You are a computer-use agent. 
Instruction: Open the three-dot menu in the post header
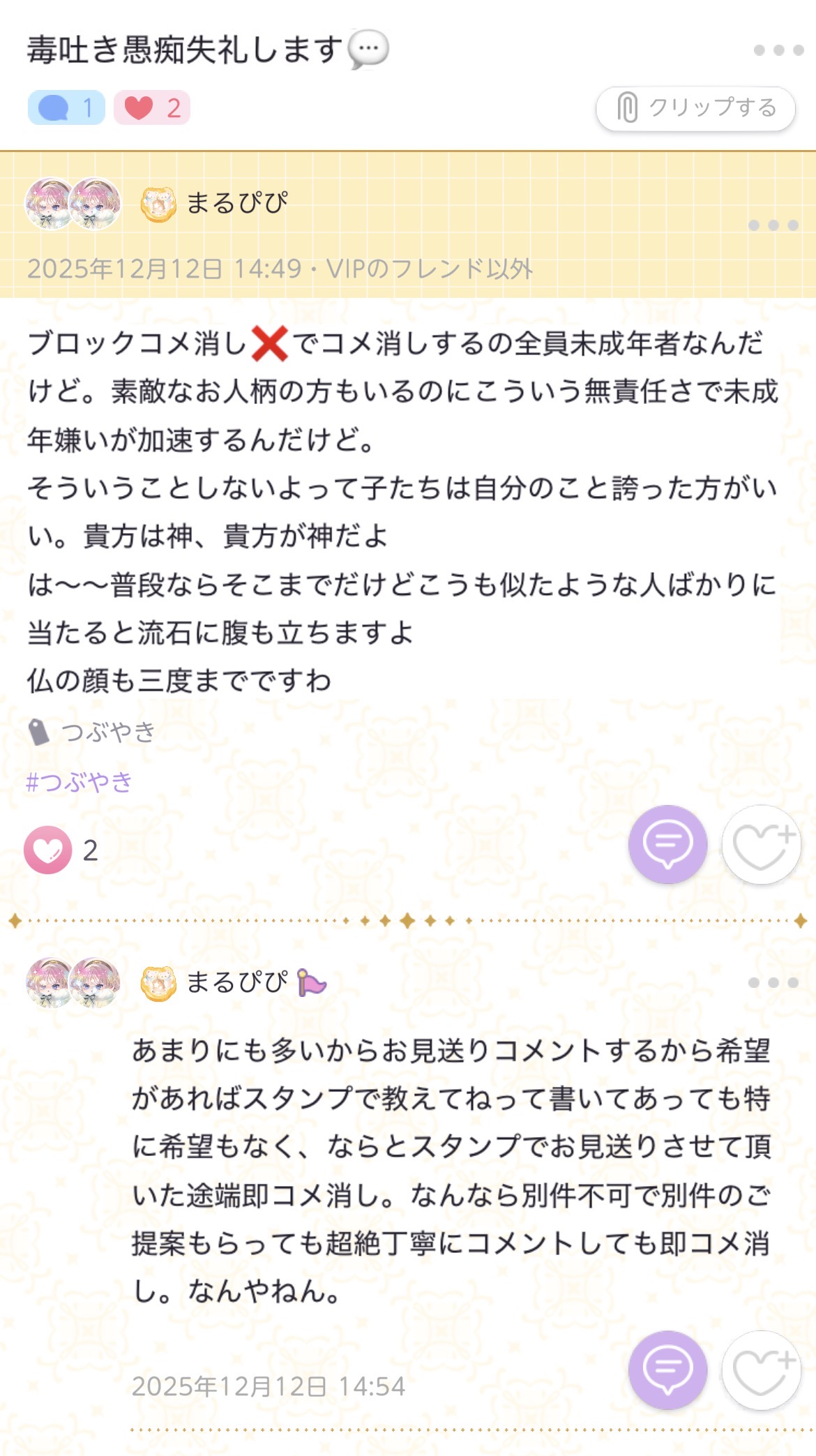point(773,225)
